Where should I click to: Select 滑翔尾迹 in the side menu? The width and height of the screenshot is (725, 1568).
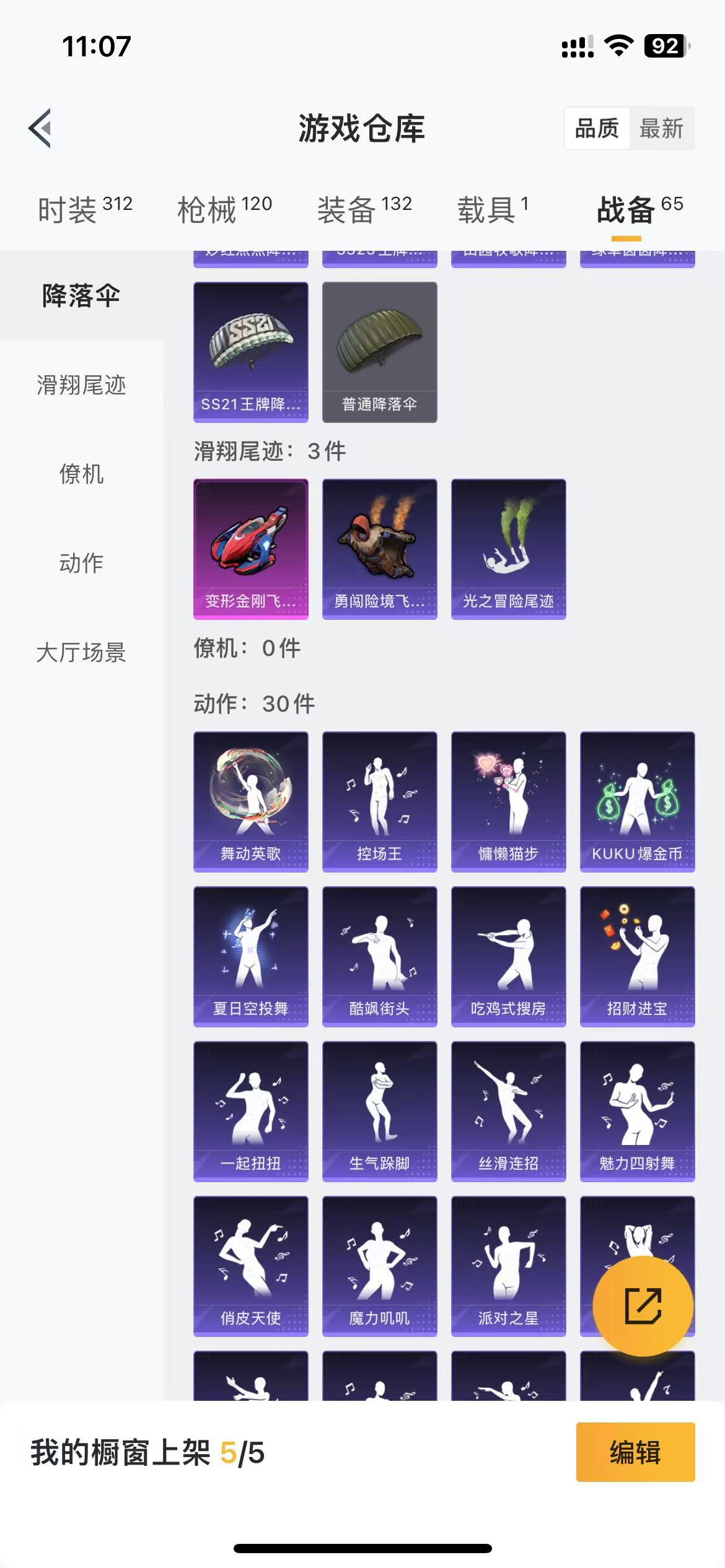(x=81, y=385)
